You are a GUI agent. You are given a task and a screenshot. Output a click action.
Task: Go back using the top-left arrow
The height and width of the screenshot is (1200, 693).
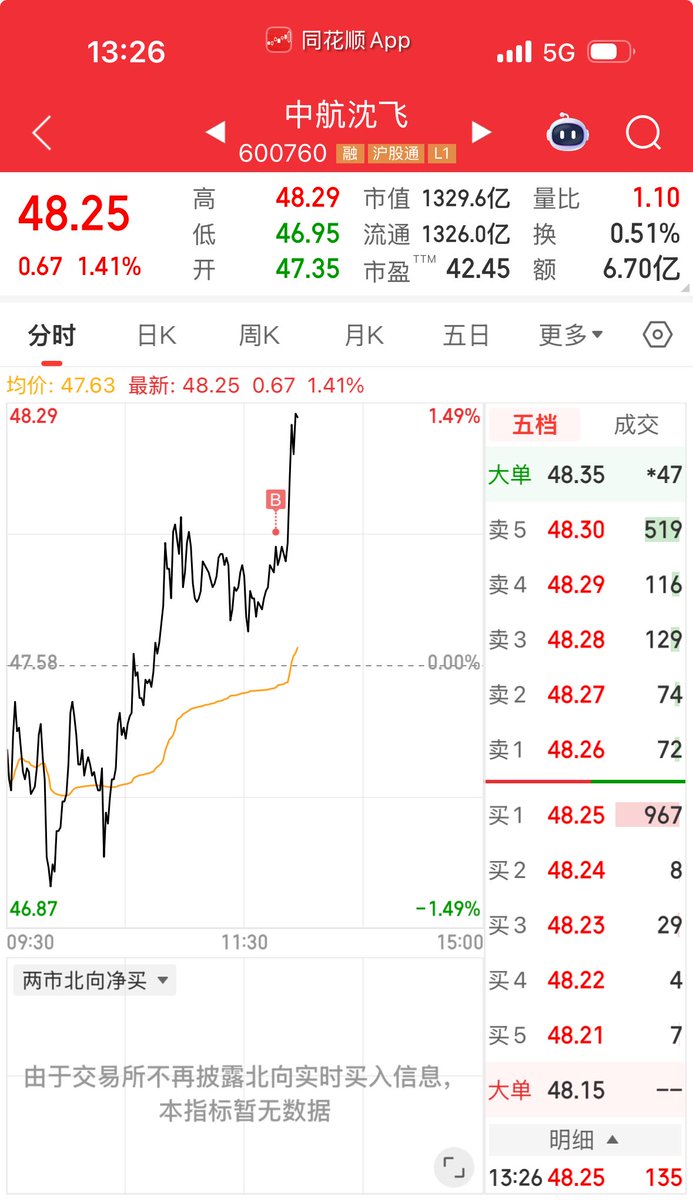[41, 133]
